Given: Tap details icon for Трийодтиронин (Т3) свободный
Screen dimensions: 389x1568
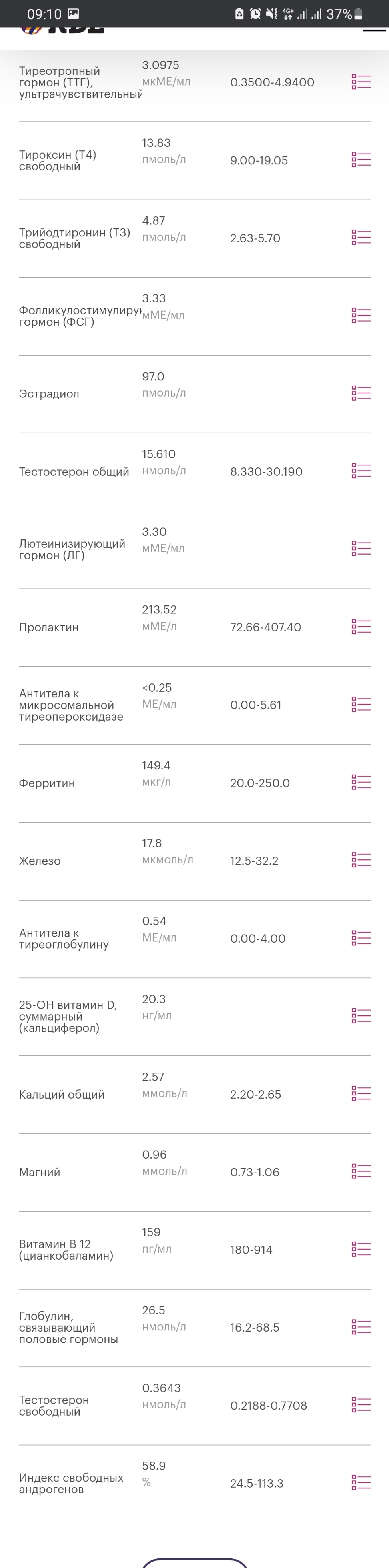Looking at the screenshot, I should 361,238.
